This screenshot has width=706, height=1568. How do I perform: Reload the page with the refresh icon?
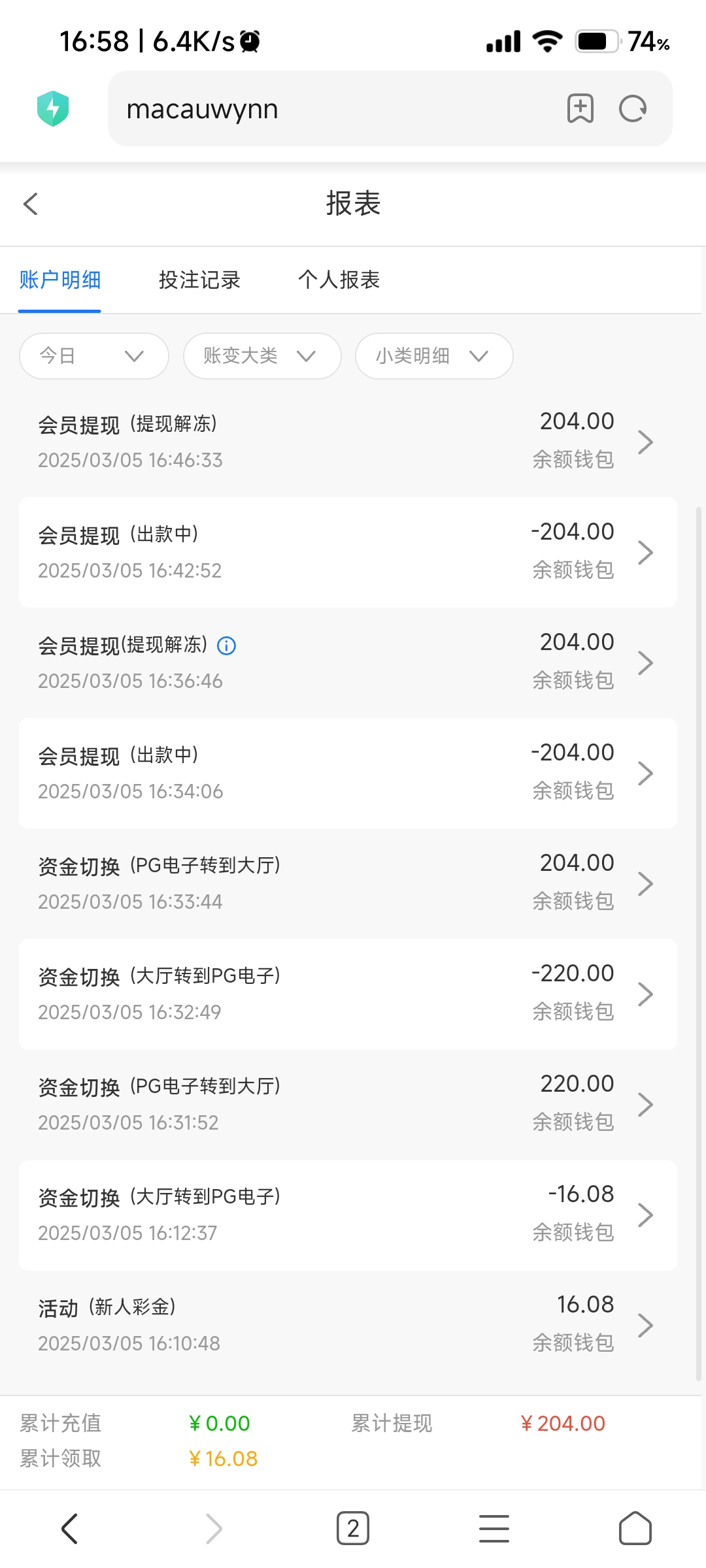point(632,109)
